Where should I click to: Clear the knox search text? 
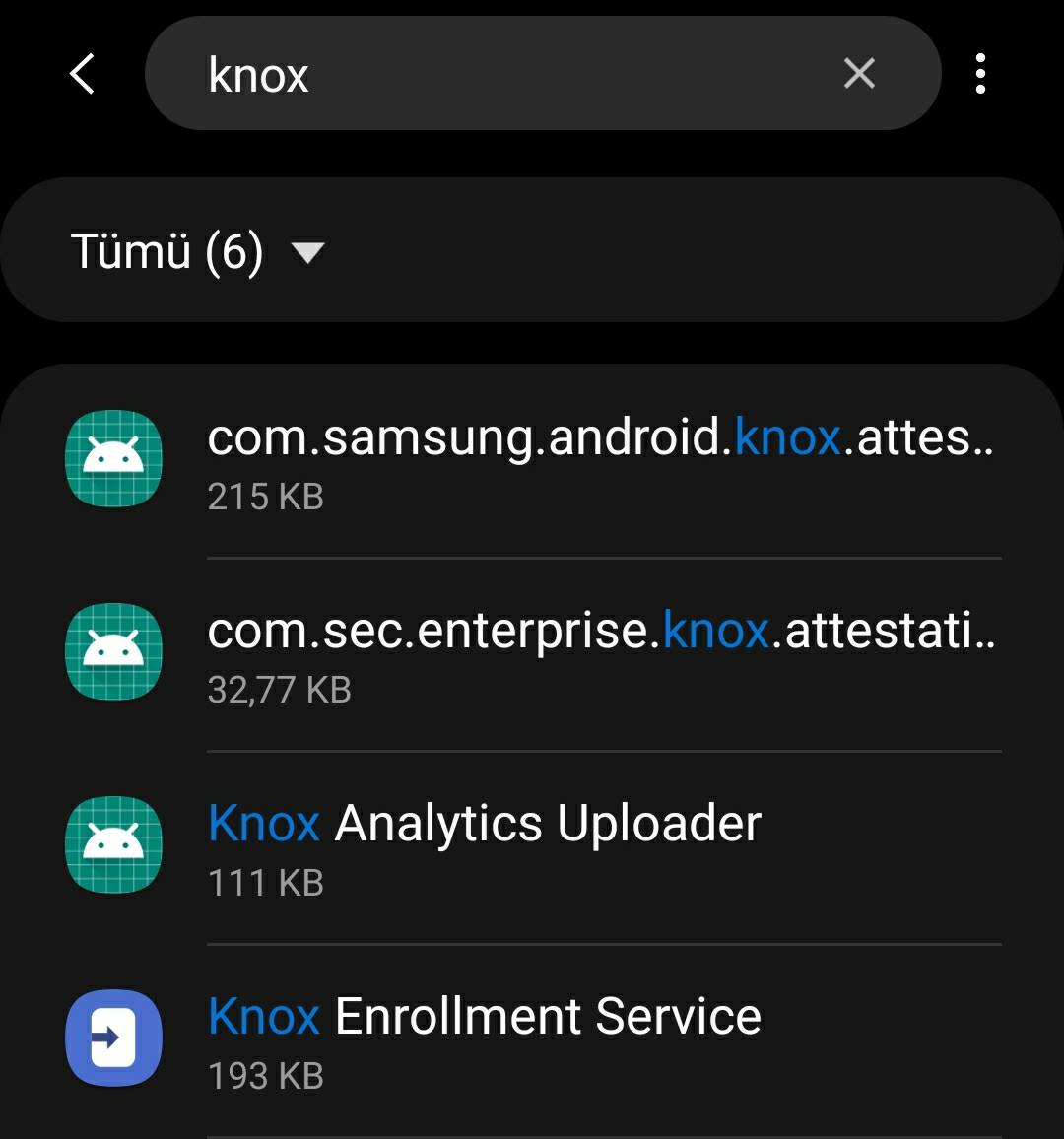click(859, 73)
